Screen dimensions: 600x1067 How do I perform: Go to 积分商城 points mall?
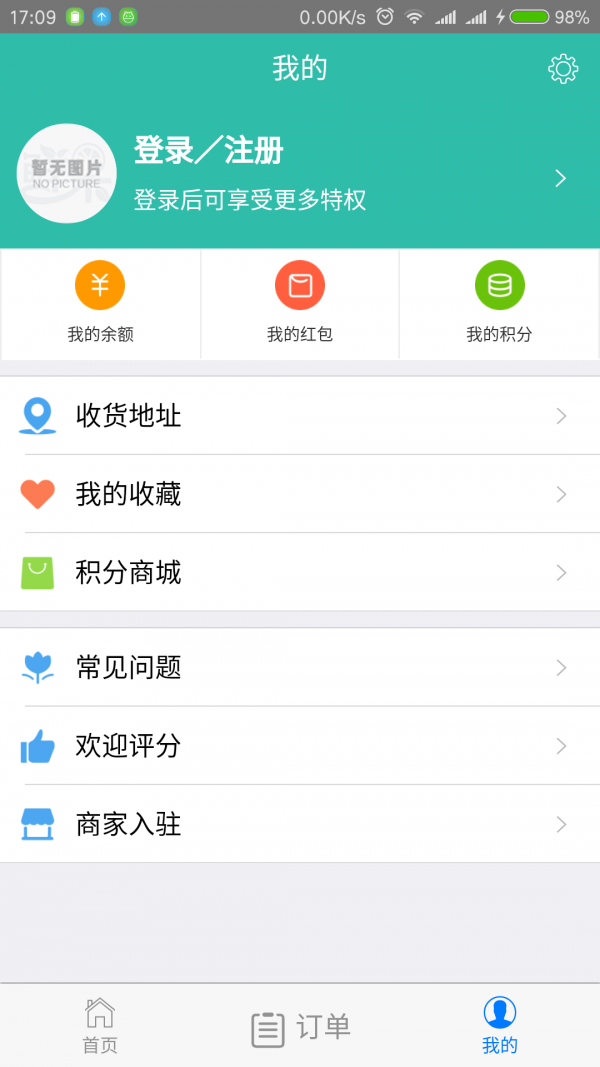pyautogui.click(x=300, y=573)
